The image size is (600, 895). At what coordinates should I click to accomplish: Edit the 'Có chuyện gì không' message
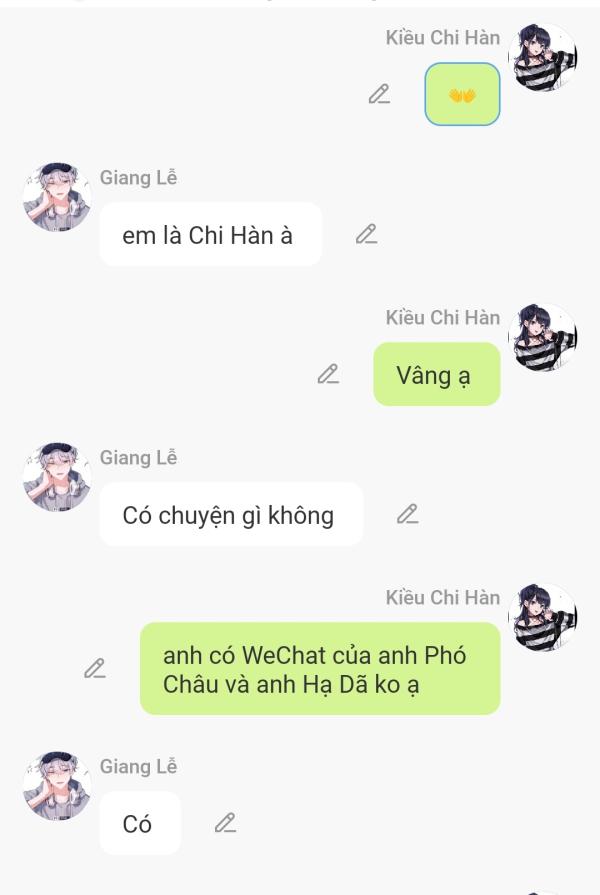point(407,514)
